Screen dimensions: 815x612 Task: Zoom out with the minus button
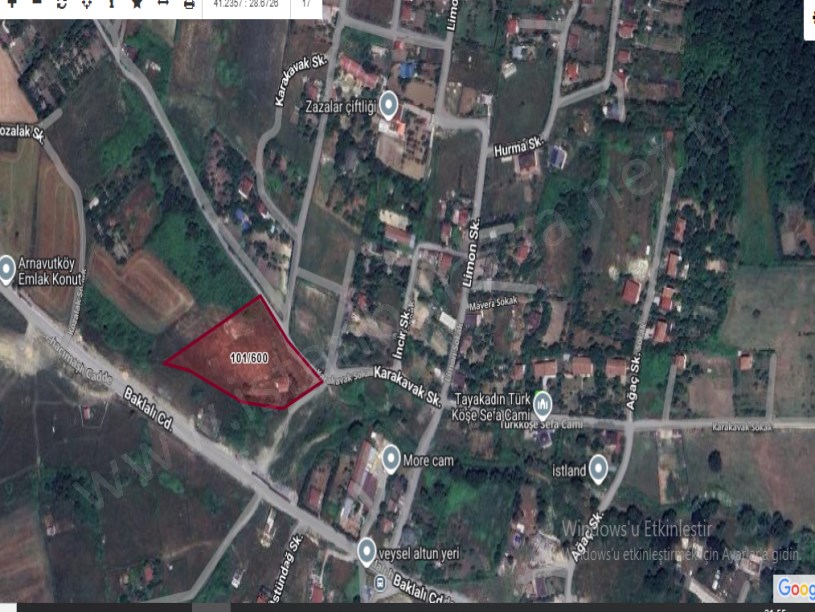coord(37,4)
